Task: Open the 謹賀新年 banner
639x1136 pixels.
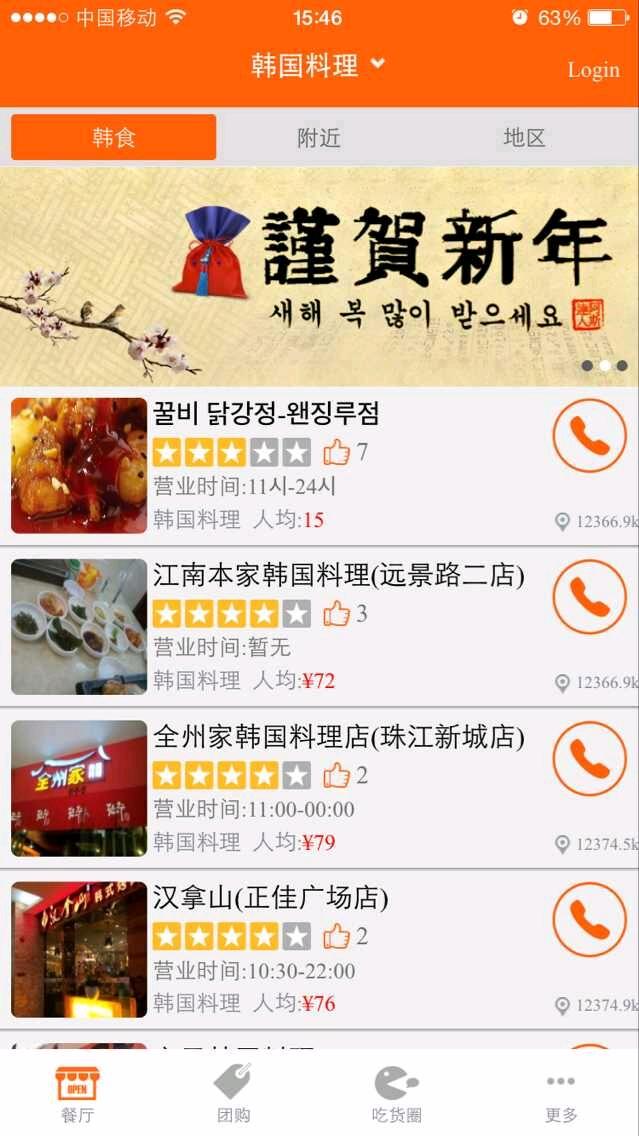Action: click(x=319, y=276)
